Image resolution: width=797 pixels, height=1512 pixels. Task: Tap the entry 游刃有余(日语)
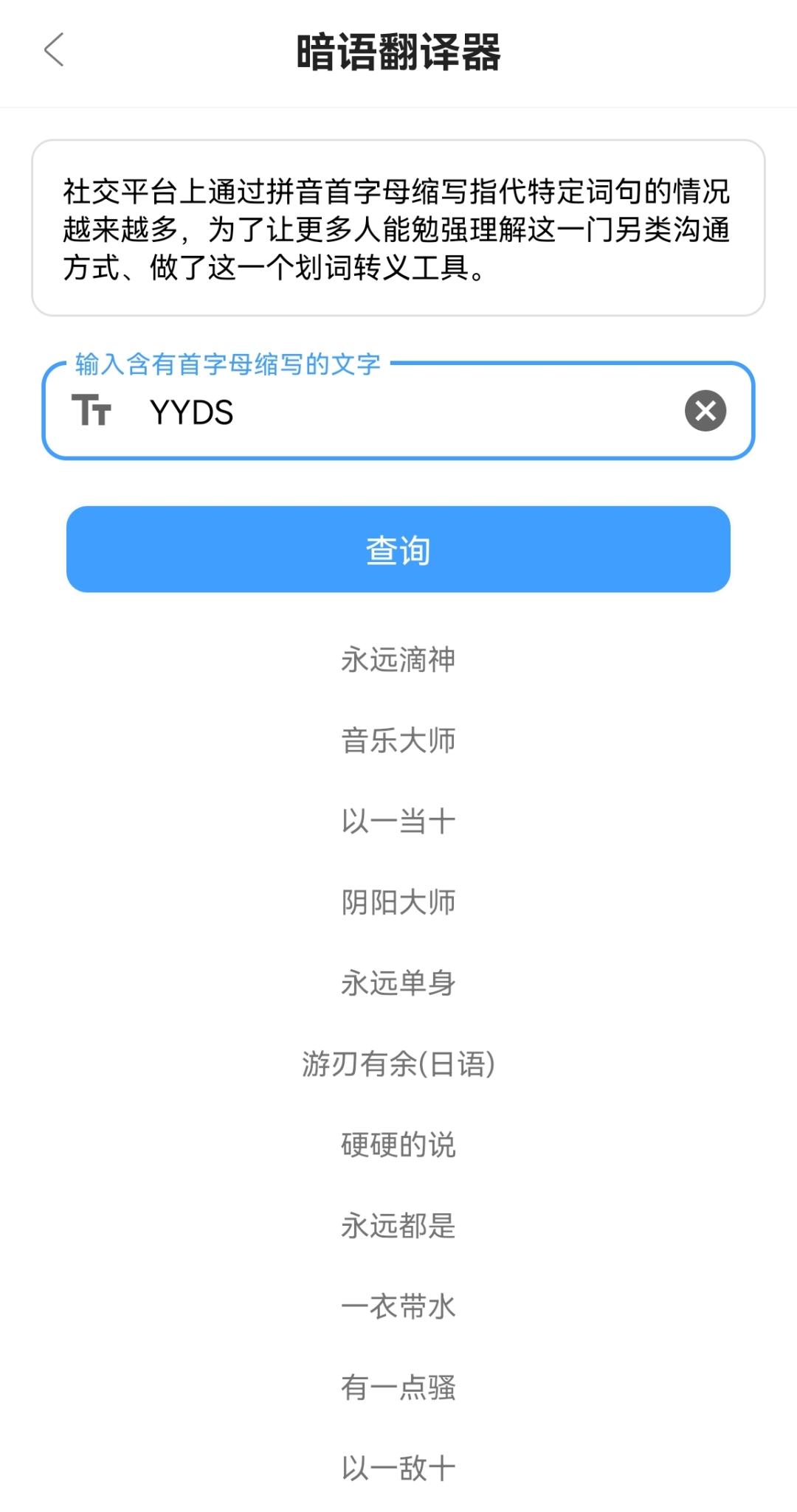(x=398, y=1064)
